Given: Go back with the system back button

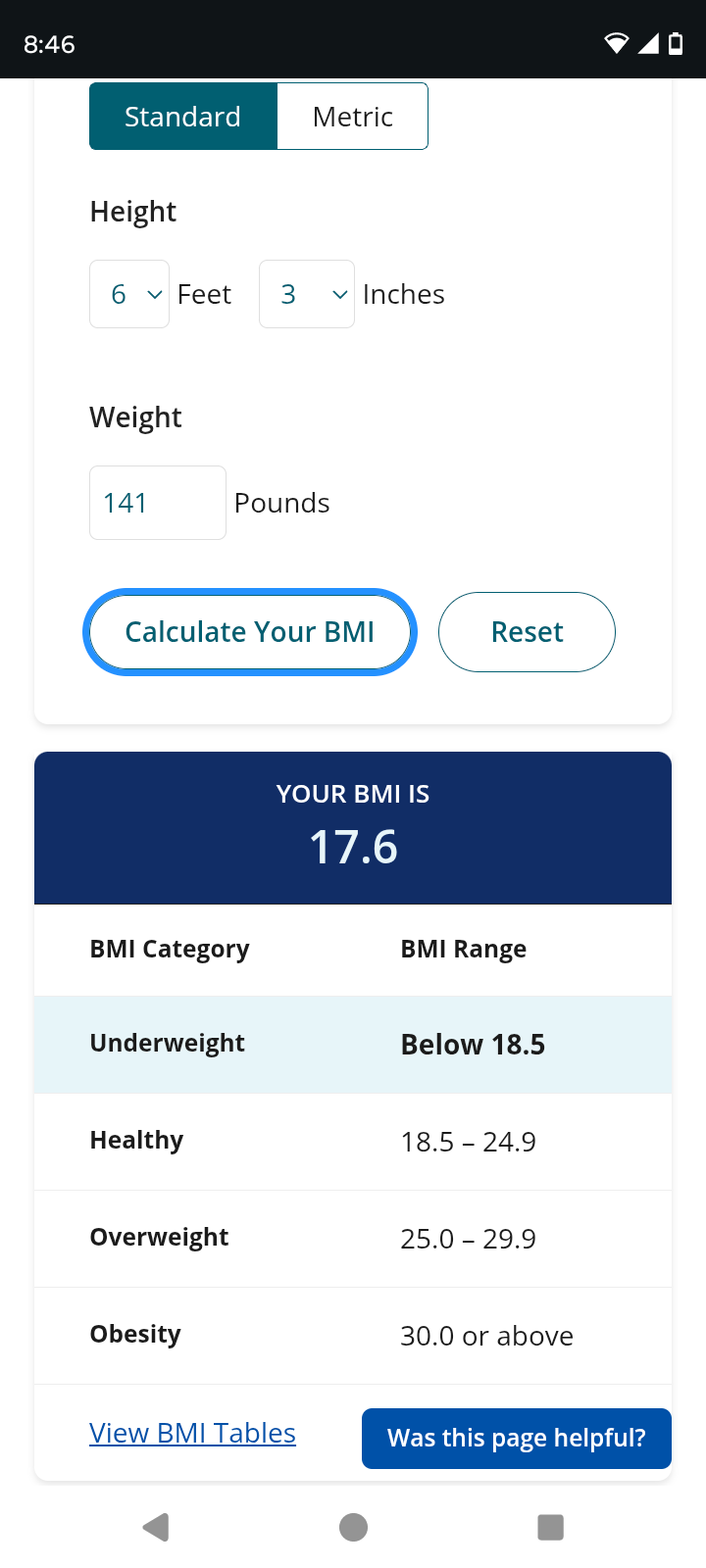Looking at the screenshot, I should pyautogui.click(x=156, y=1527).
